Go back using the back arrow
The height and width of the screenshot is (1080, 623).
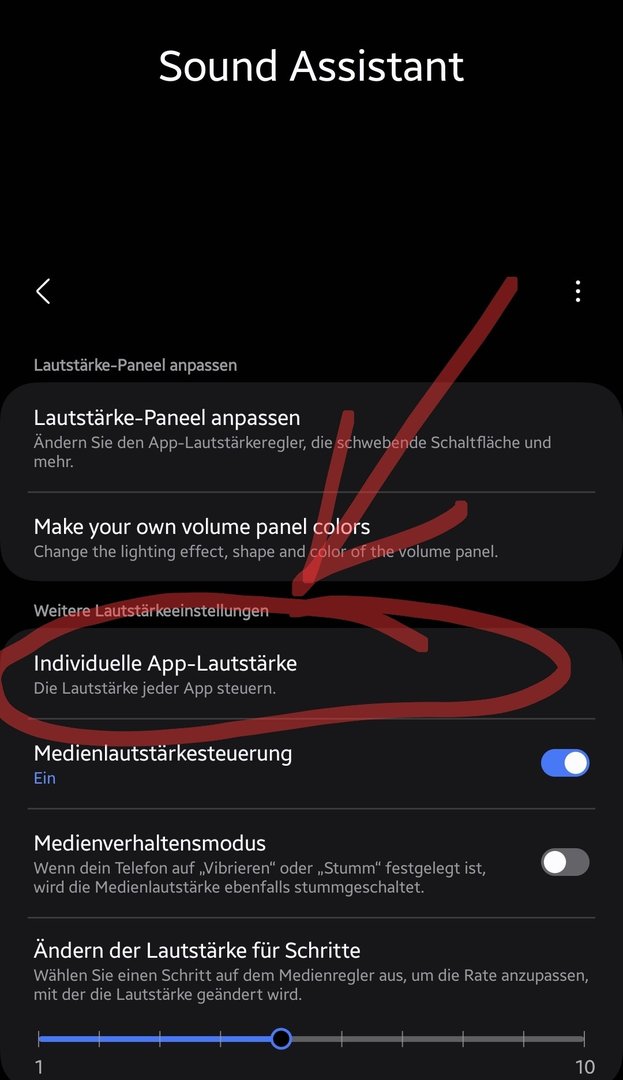point(43,291)
